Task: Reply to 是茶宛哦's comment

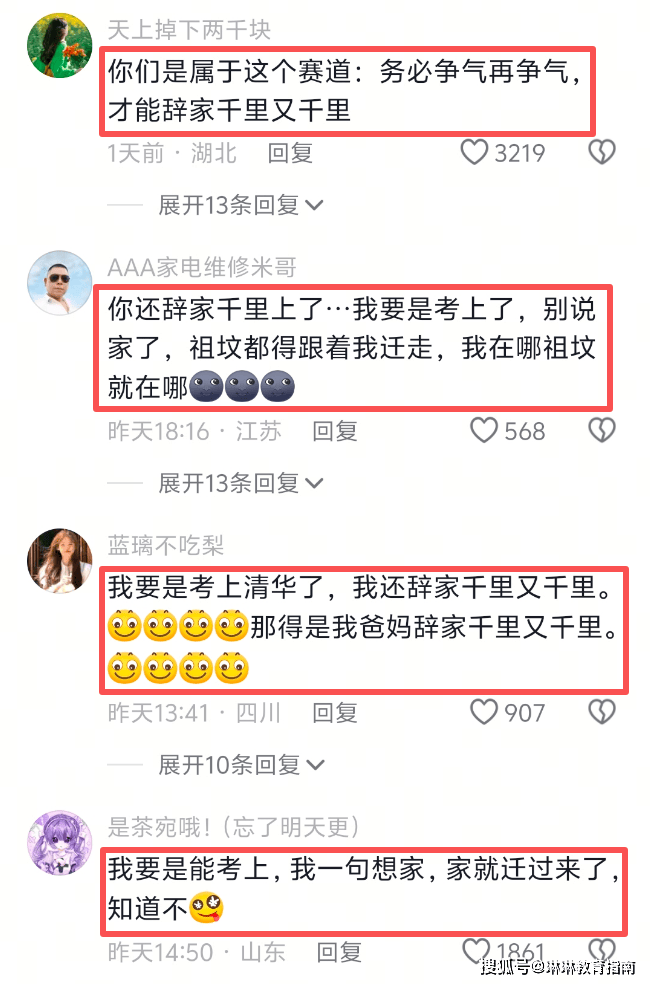Action: click(x=338, y=952)
